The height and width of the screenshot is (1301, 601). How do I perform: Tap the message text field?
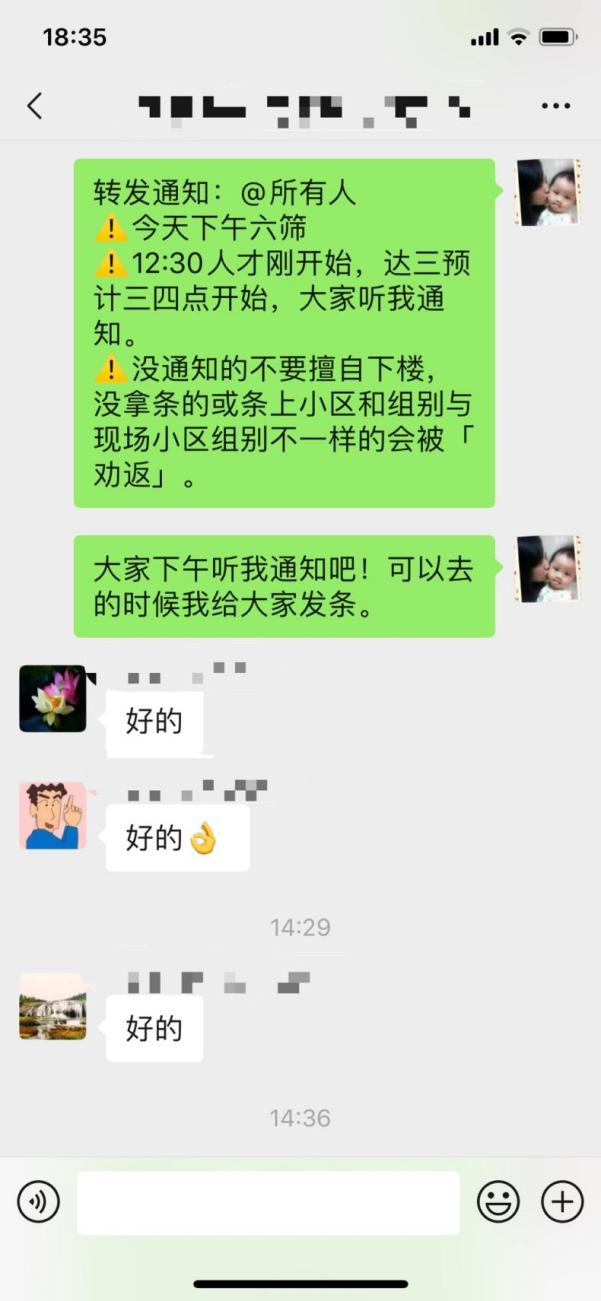pos(268,1203)
